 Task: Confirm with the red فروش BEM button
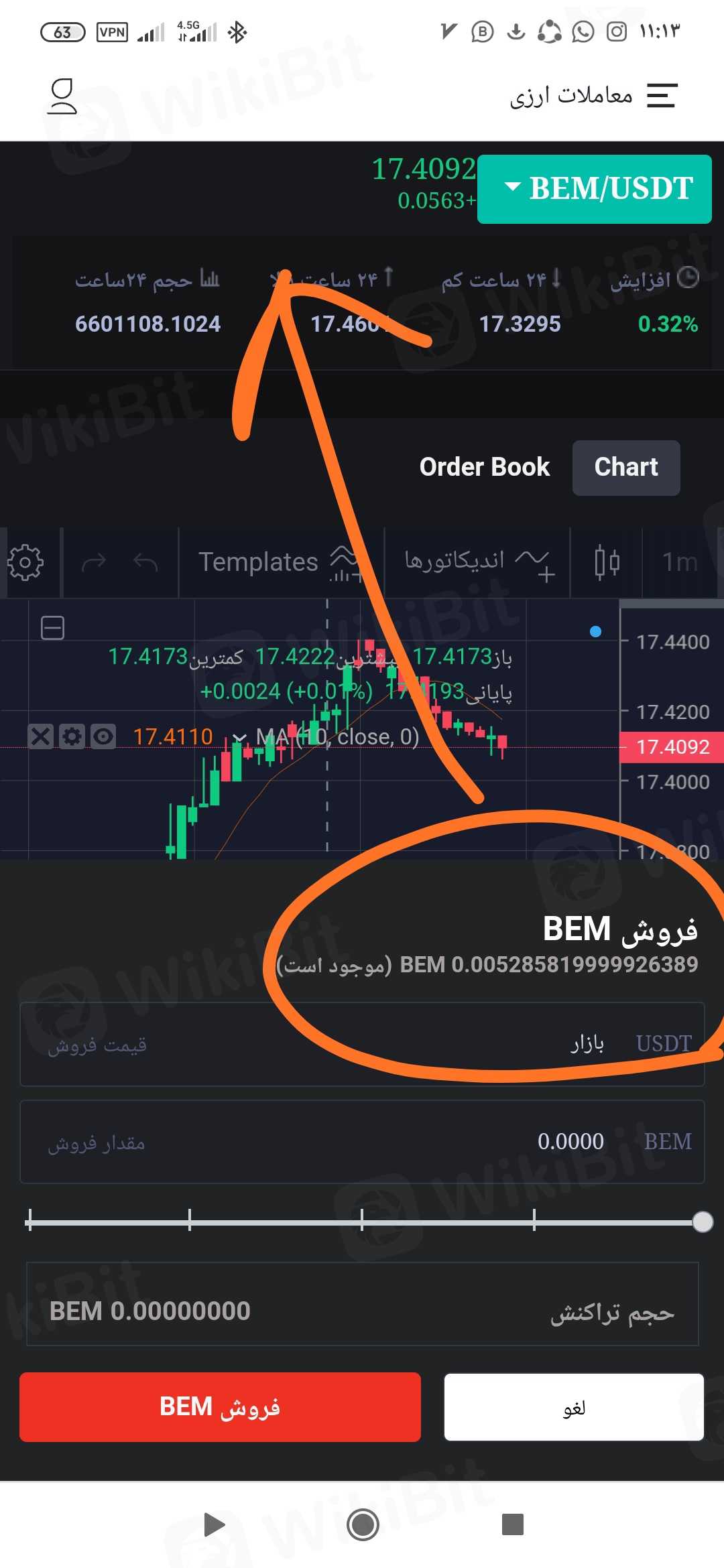pos(220,1407)
